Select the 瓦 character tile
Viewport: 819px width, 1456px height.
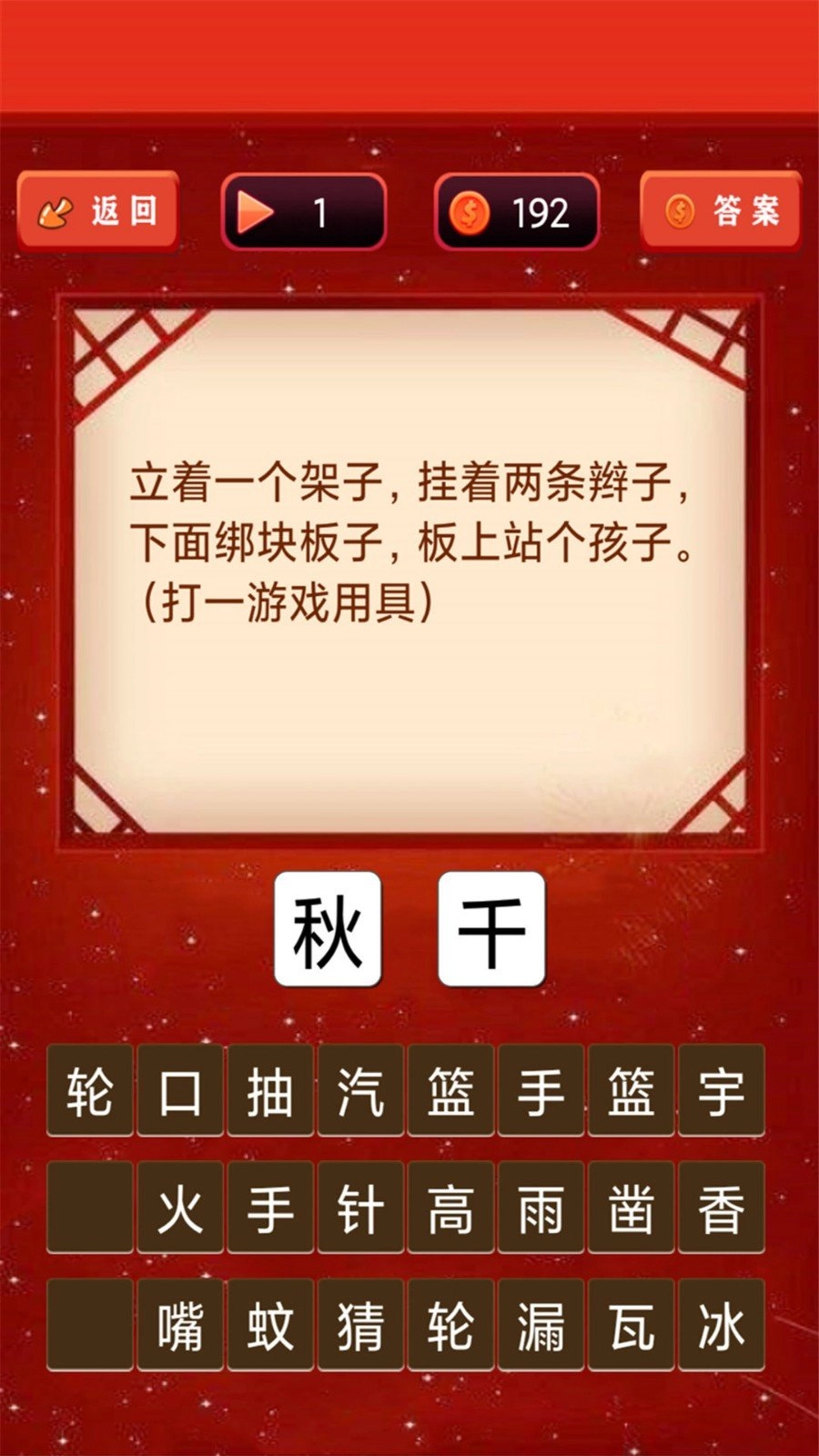(x=631, y=1324)
